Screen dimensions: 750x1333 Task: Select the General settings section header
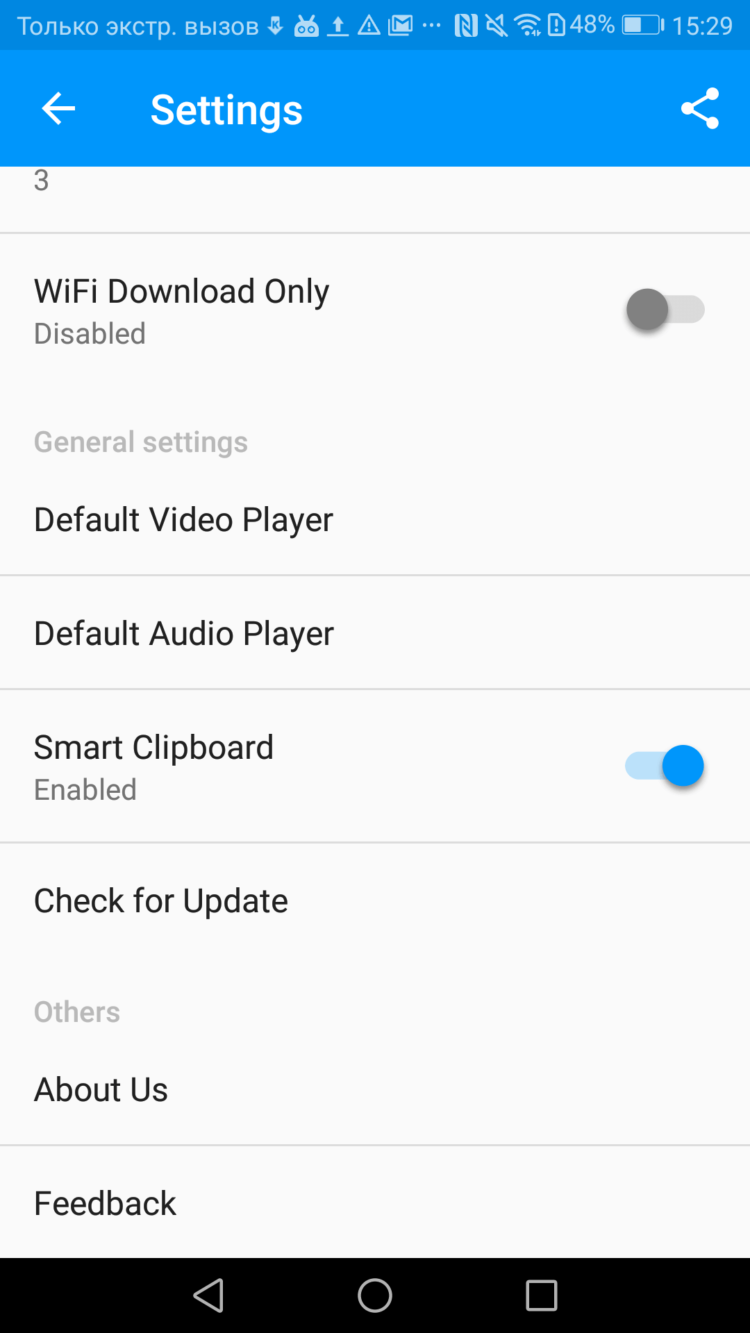click(x=140, y=441)
